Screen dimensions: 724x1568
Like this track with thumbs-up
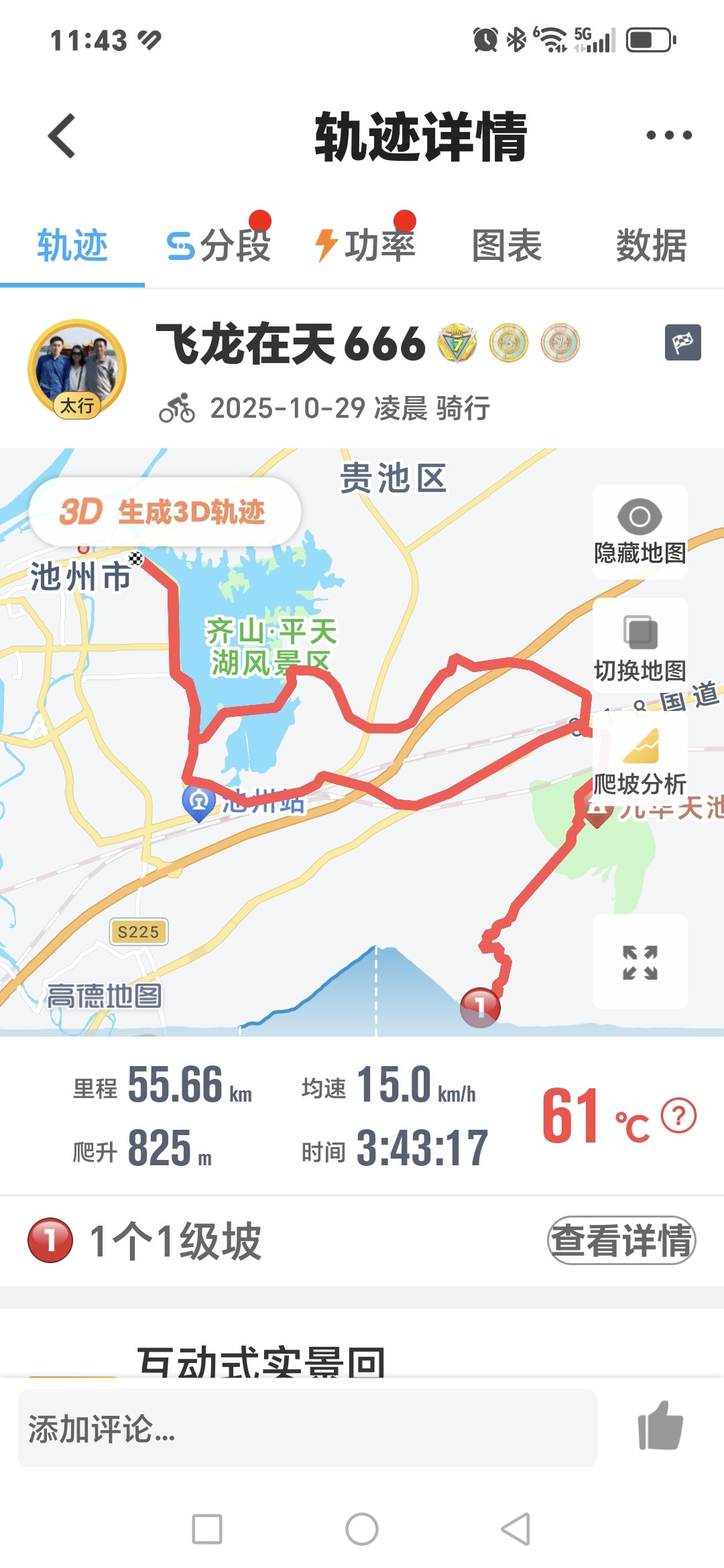pos(660,1427)
